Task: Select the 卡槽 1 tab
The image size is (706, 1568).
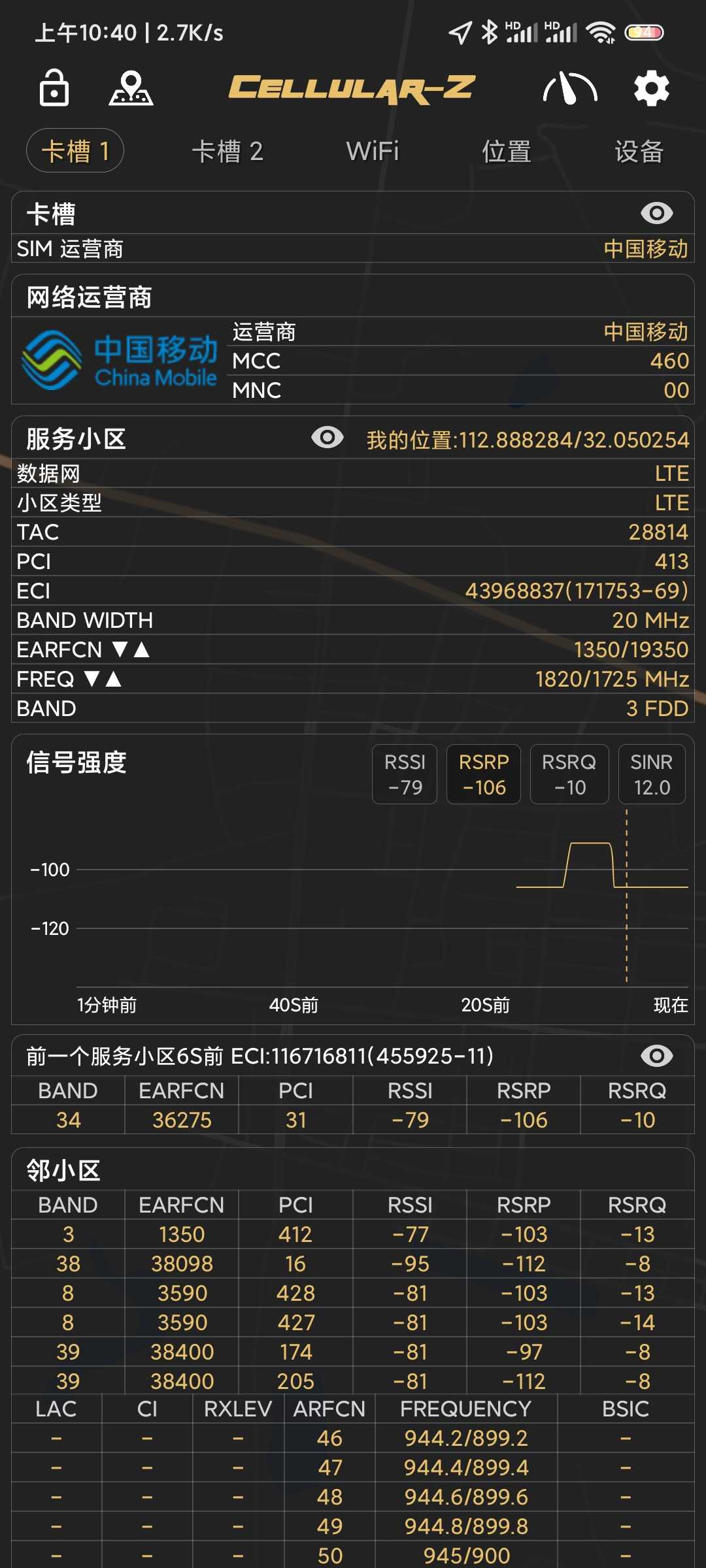Action: pos(75,151)
